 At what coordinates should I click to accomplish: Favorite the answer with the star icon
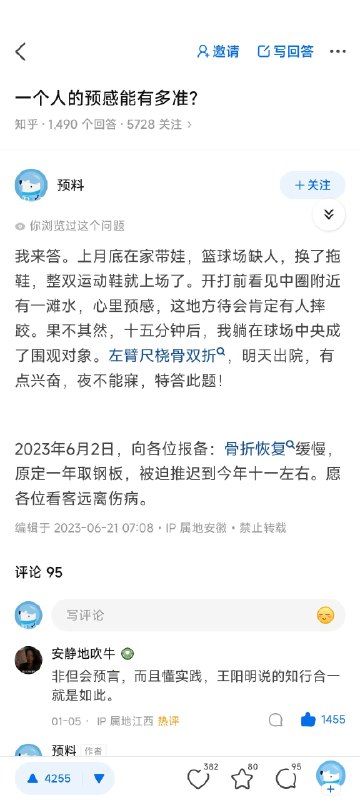point(242,778)
